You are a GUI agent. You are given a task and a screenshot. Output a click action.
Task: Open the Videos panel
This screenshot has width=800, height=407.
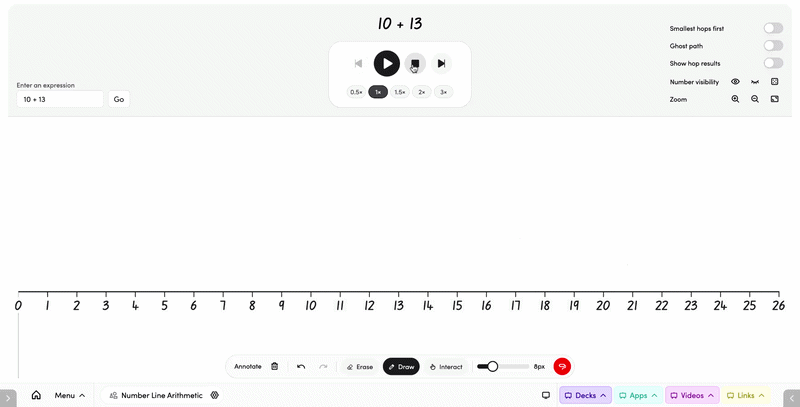691,395
